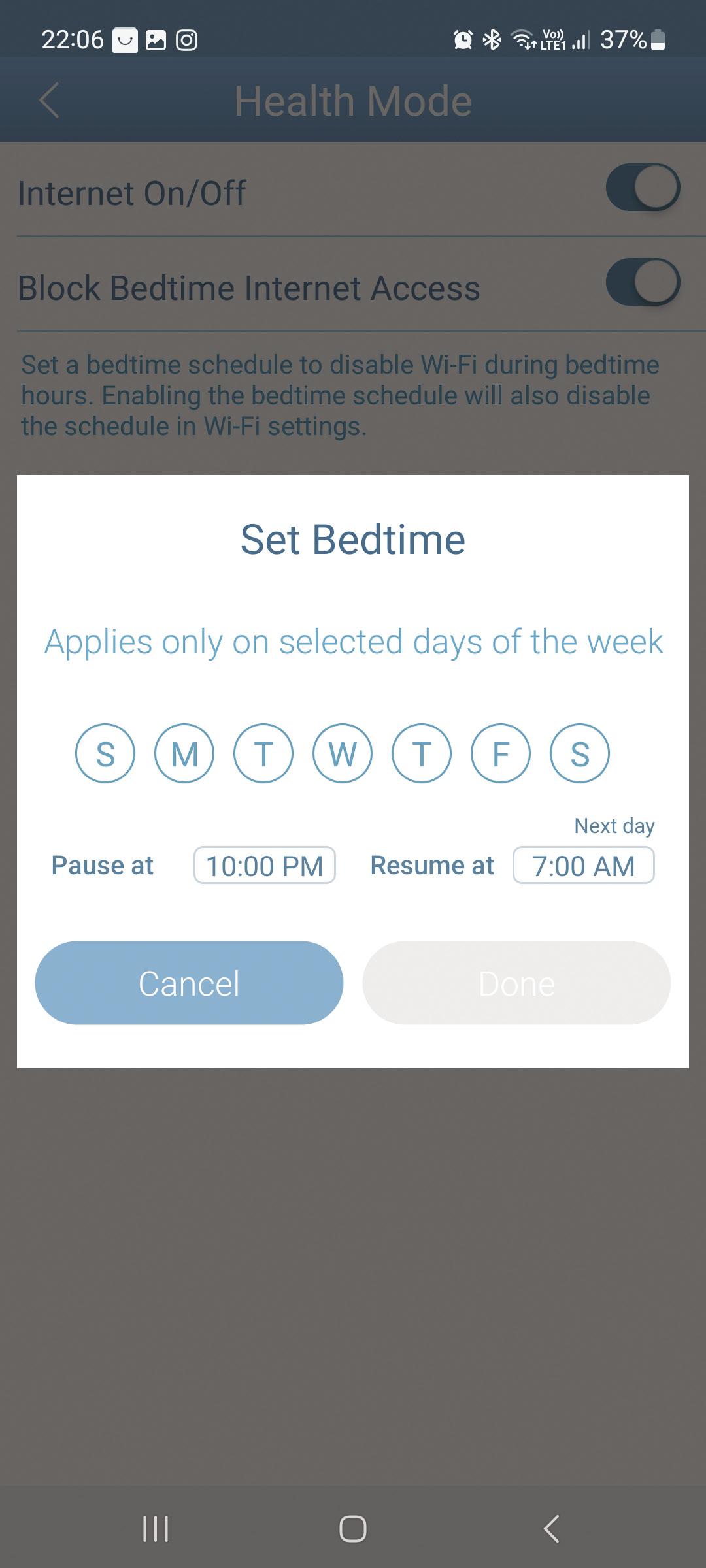Screen dimensions: 706x1568
Task: Select Sunday in the day picker
Action: pyautogui.click(x=105, y=753)
